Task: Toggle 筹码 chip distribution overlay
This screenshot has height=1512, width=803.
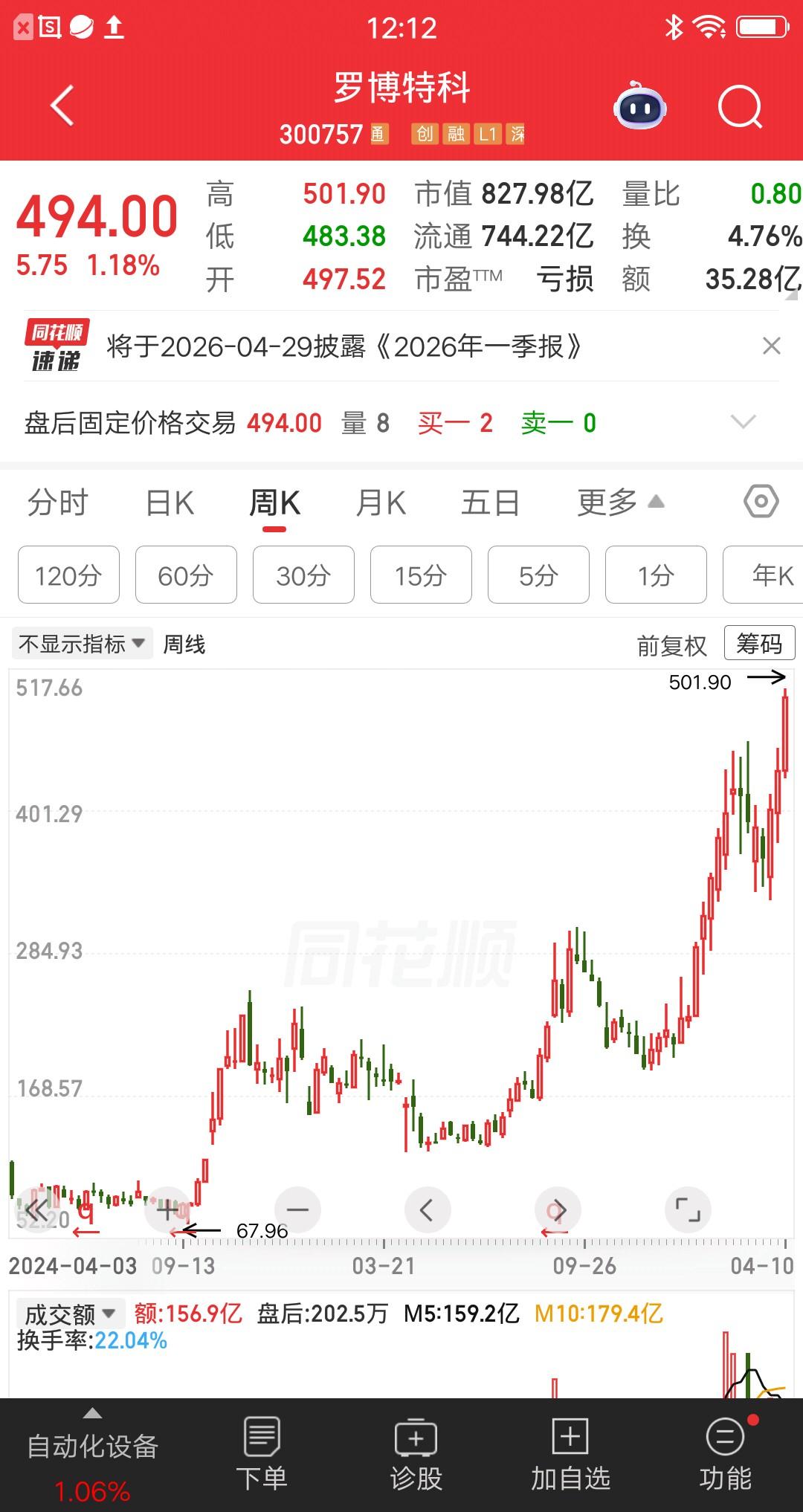Action: point(759,642)
